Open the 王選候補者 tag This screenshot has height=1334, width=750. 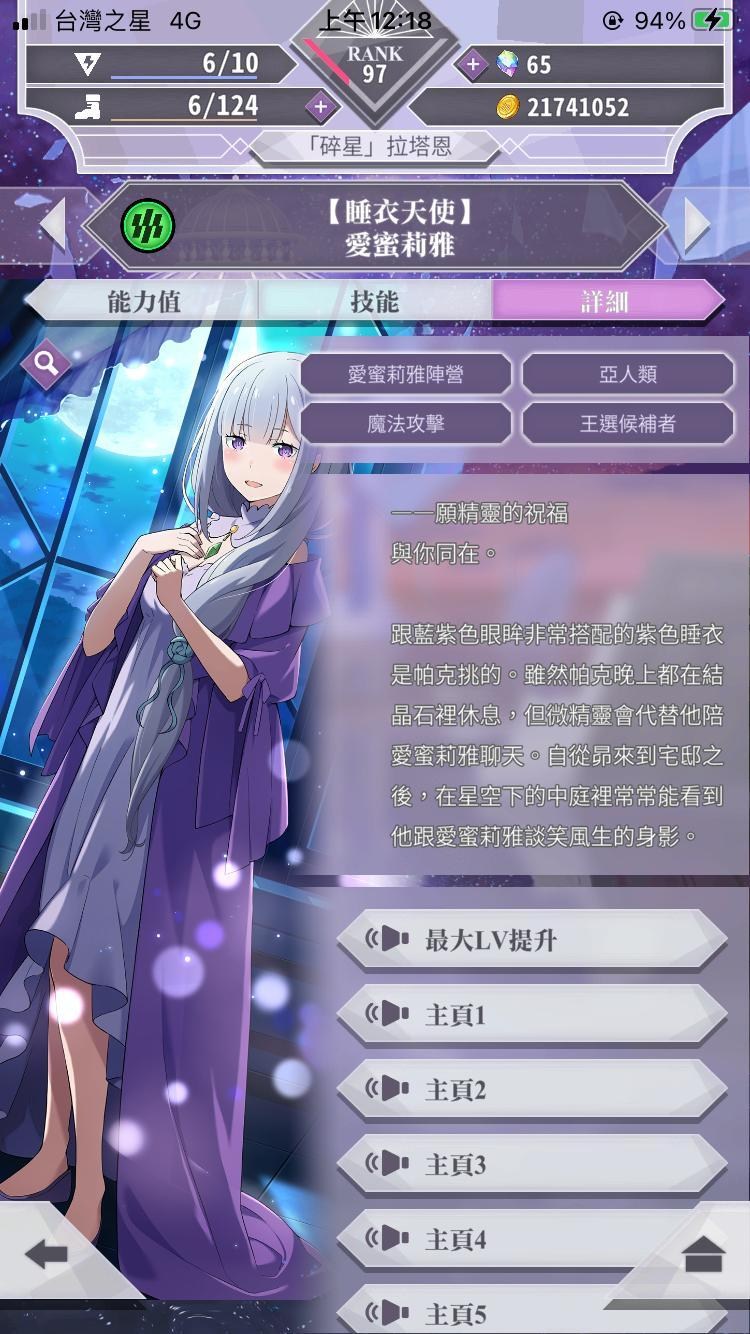click(x=628, y=424)
